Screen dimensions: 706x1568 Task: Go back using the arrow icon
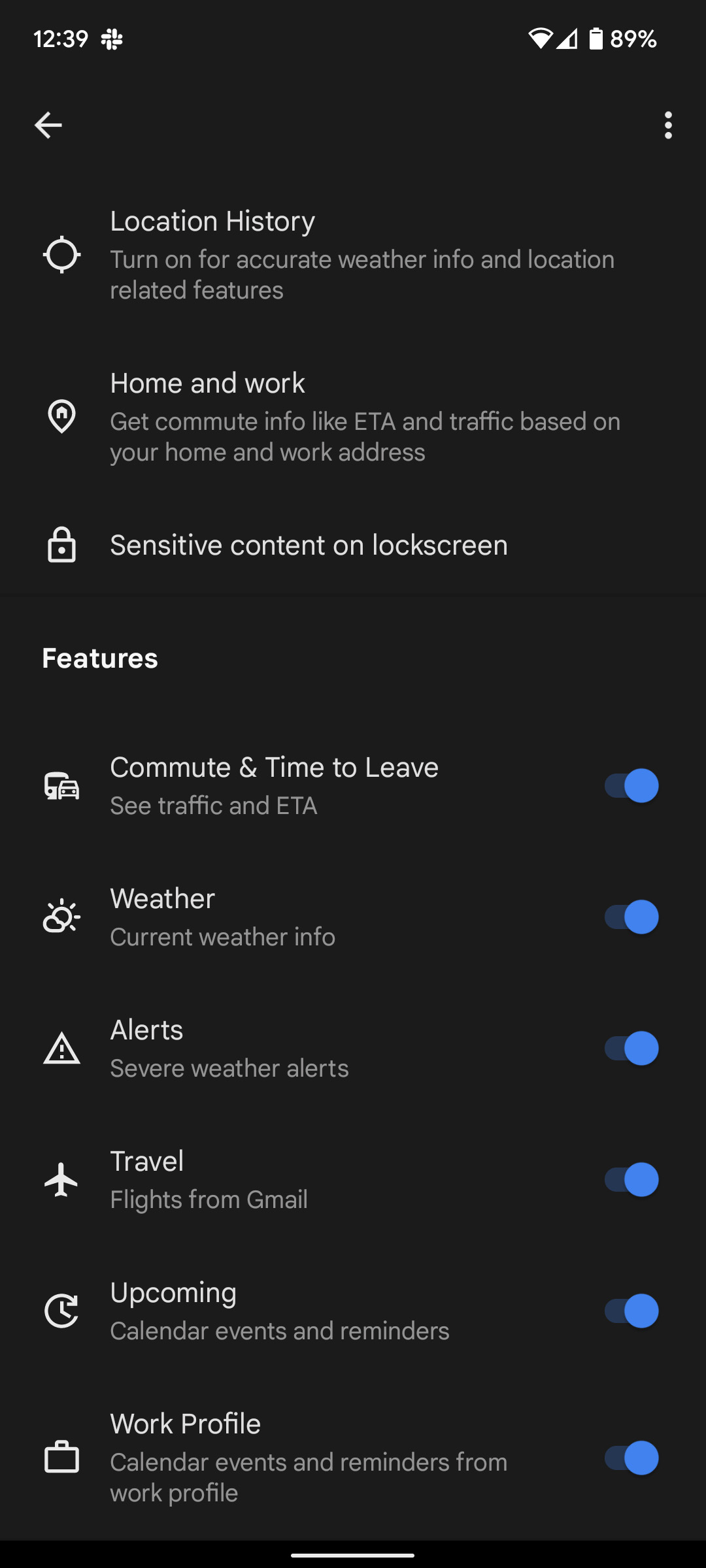(48, 125)
